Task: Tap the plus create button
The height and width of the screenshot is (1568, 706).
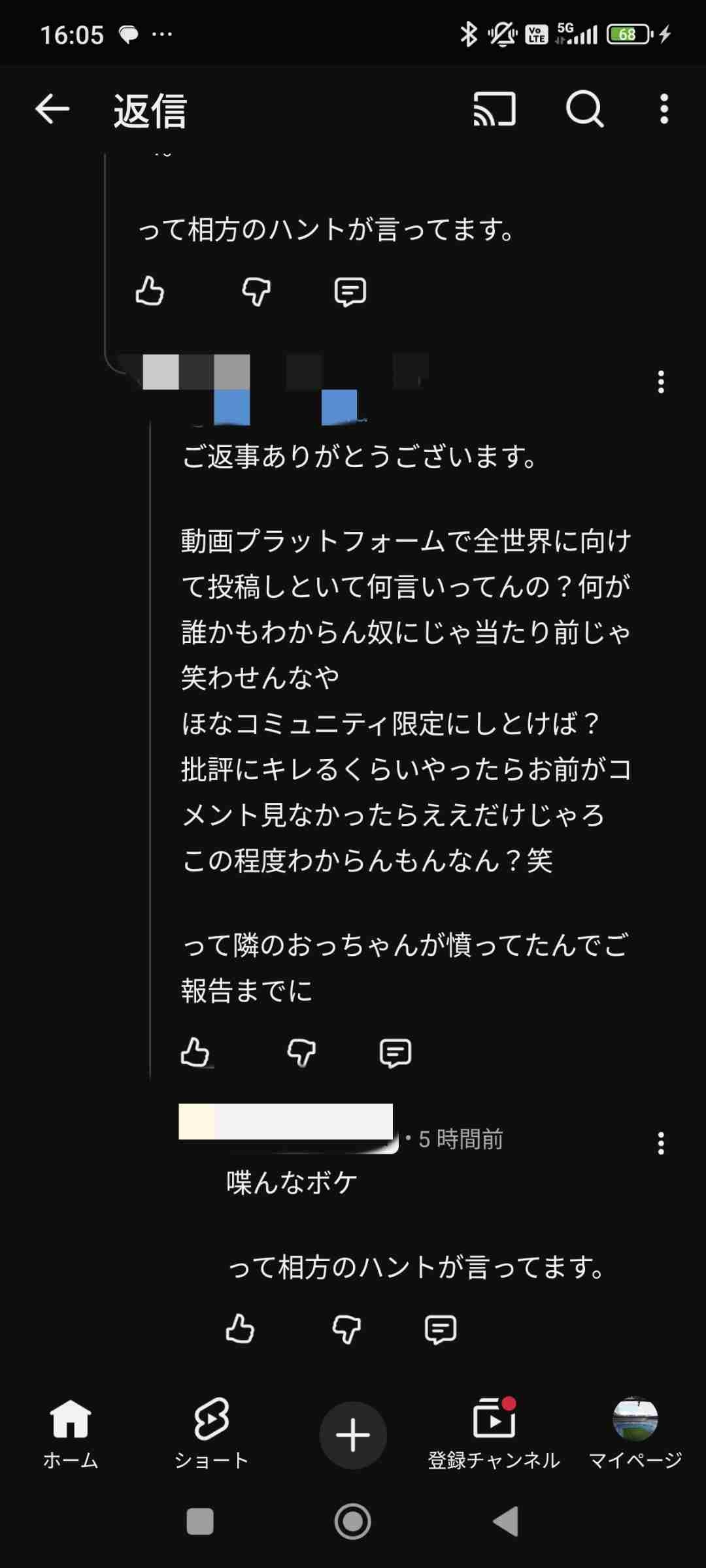Action: [353, 1435]
